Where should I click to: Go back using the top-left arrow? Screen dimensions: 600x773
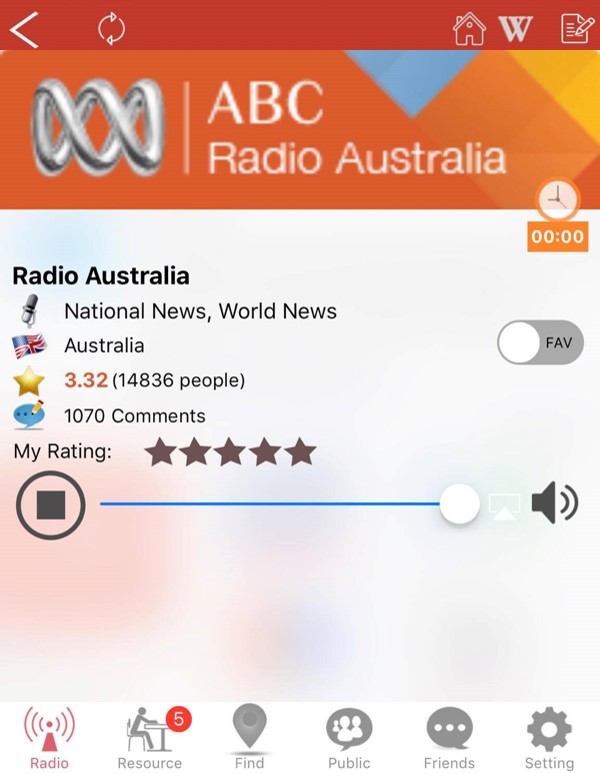tap(24, 27)
